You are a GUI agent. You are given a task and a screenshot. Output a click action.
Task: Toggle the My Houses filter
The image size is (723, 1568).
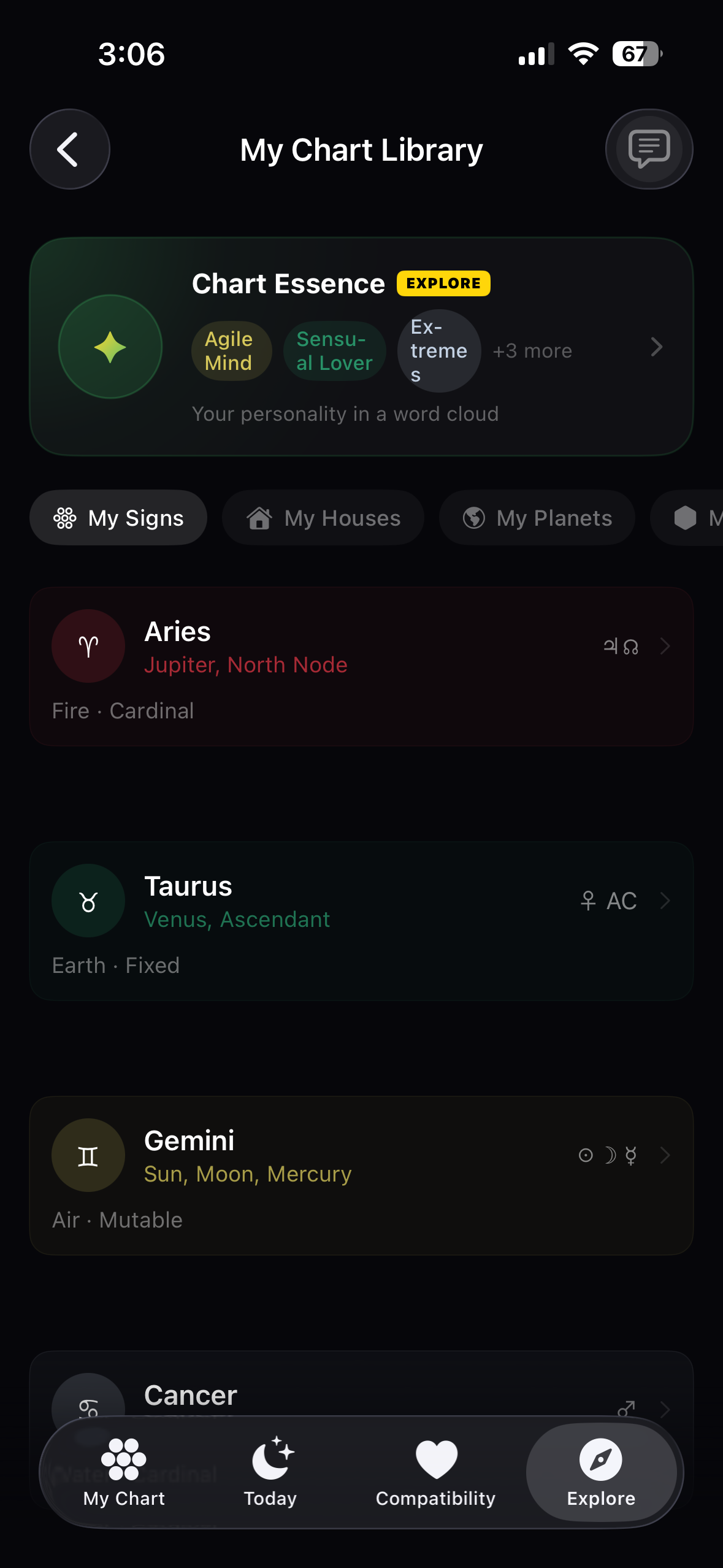point(323,518)
